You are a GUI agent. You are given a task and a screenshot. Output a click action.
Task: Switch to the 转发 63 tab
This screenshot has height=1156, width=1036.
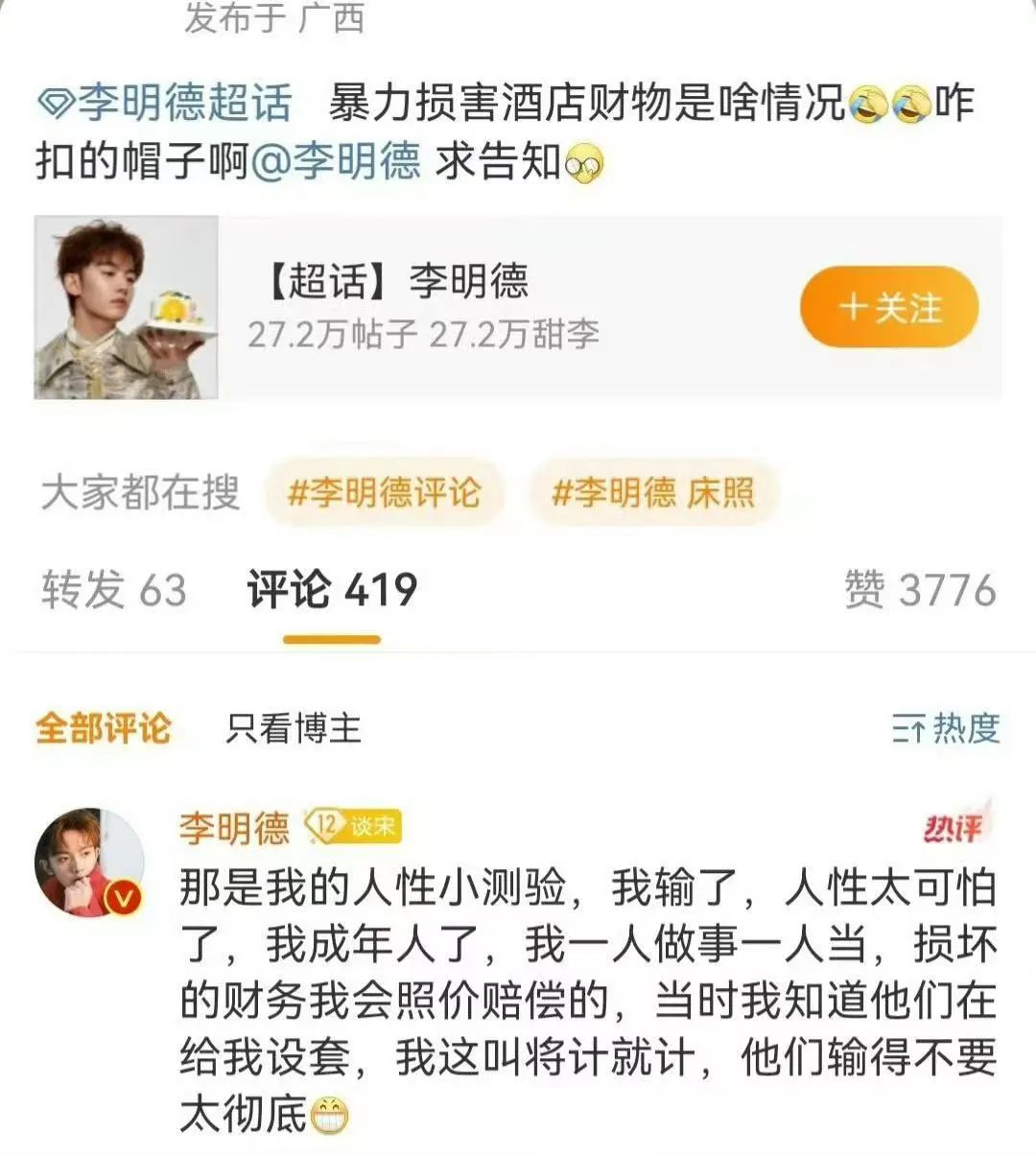113,589
